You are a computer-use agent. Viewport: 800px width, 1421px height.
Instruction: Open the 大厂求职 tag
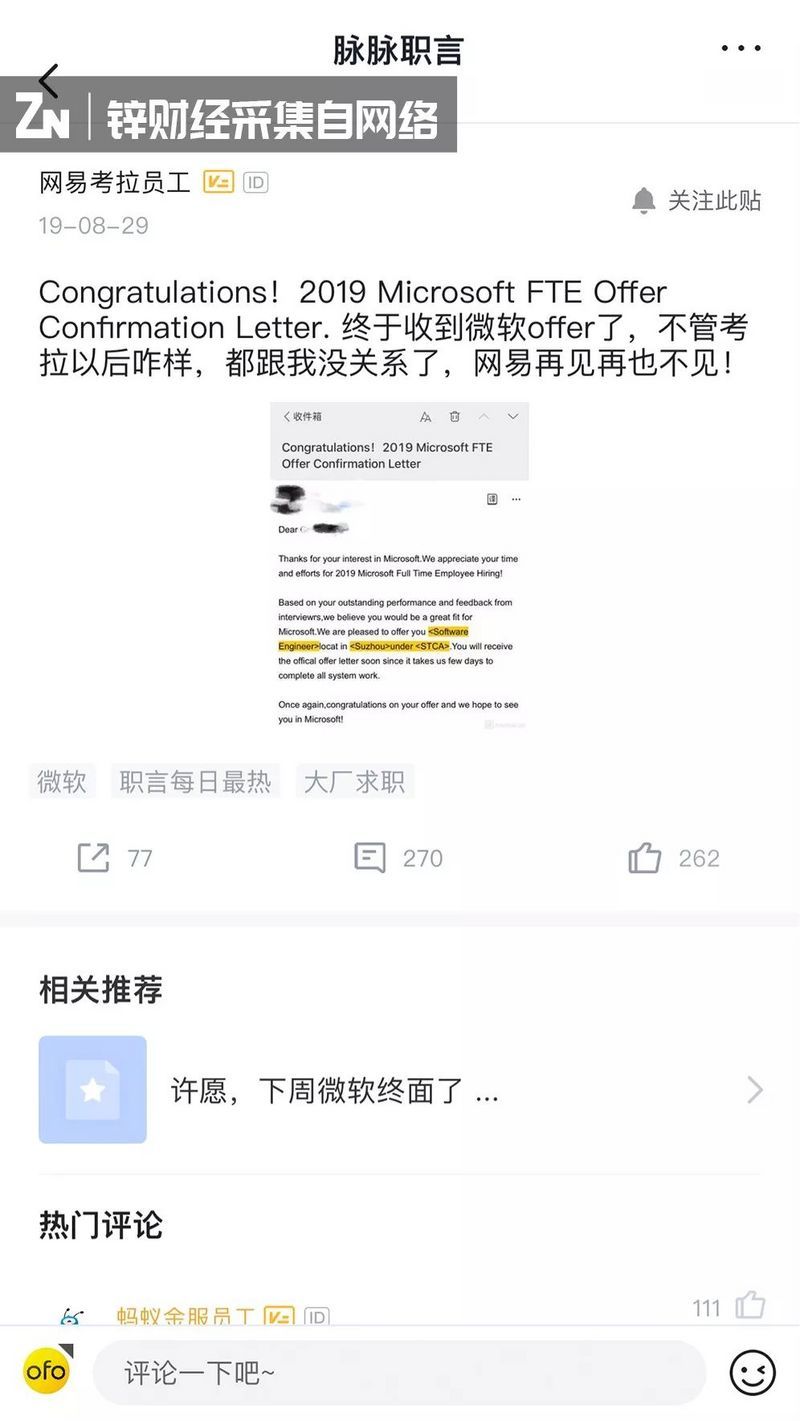click(x=354, y=781)
